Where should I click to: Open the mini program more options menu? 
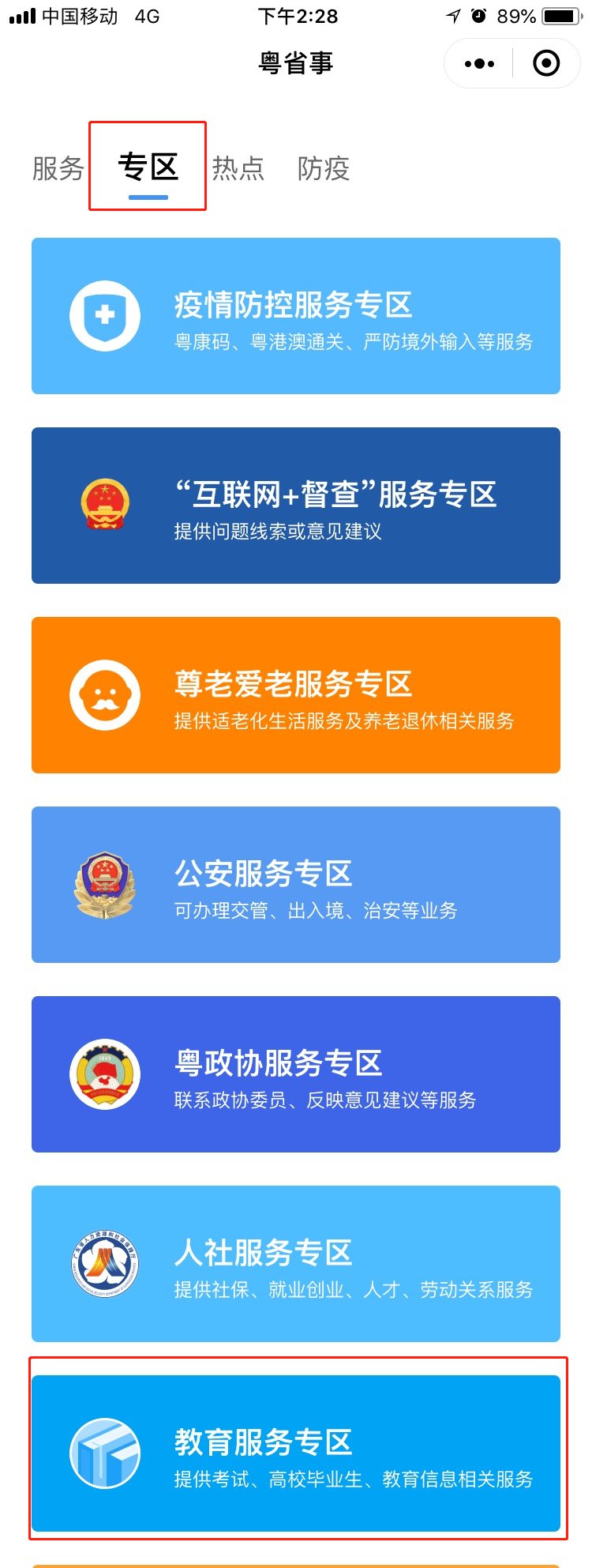(480, 64)
